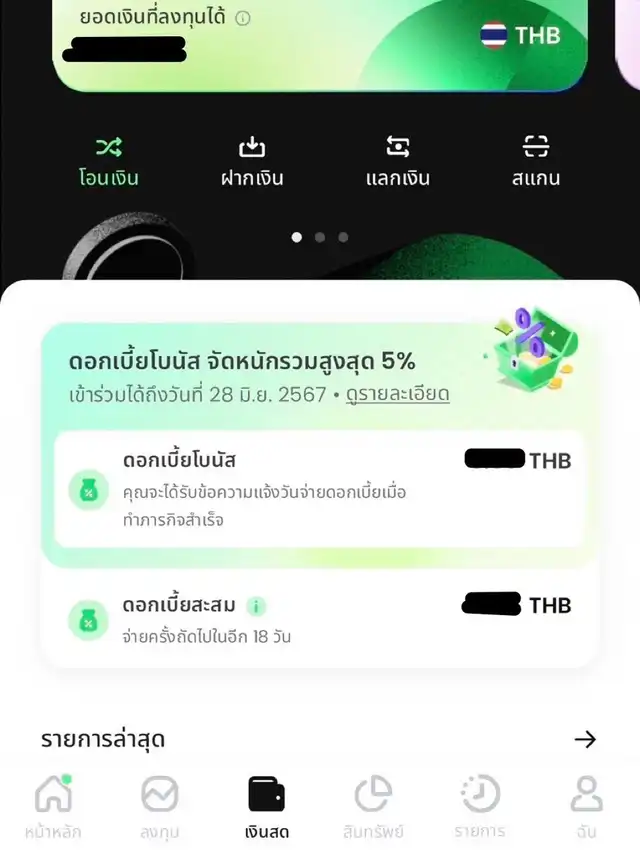This screenshot has width=640, height=854.
Task: Go to the ลงทุน tab
Action: point(159,806)
